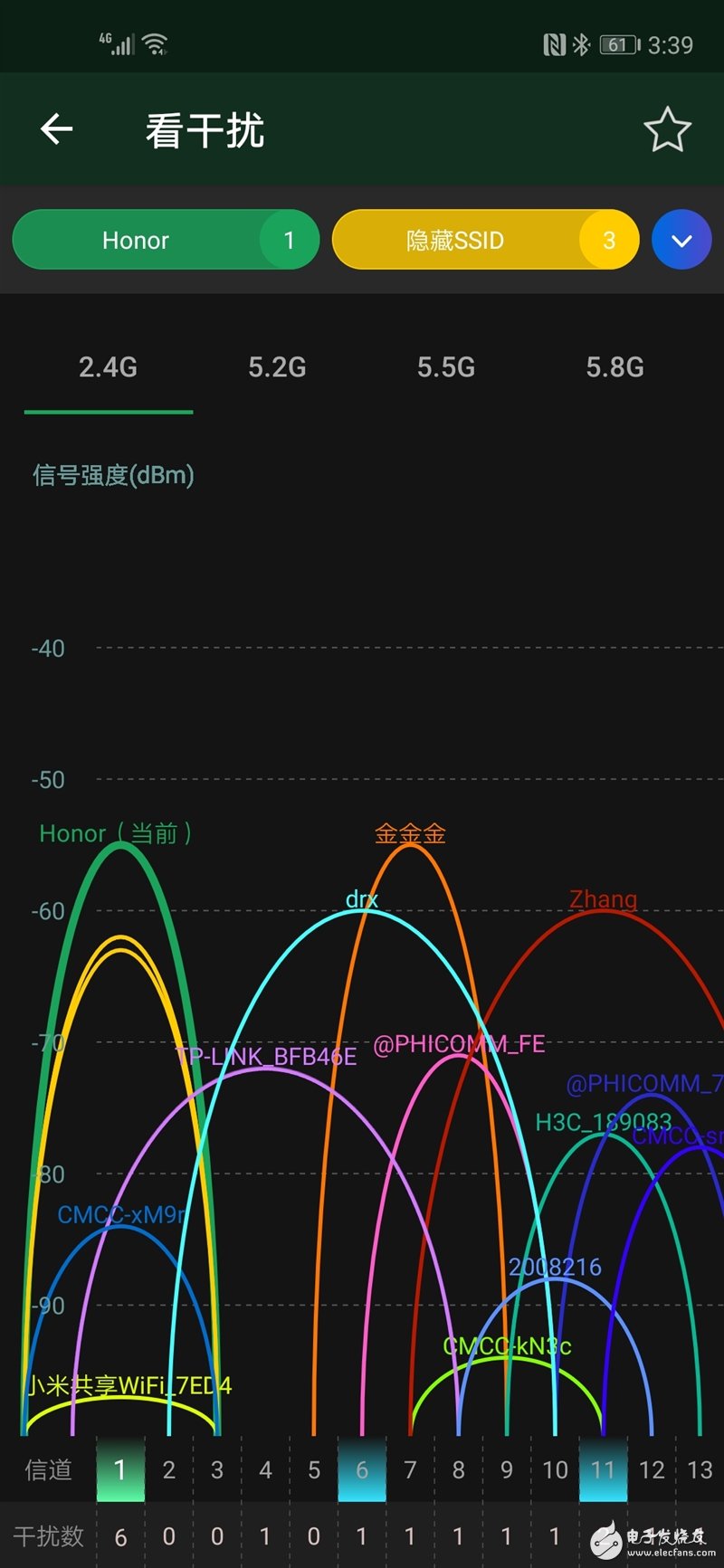The width and height of the screenshot is (724, 1568).
Task: Switch to the 2.4G tab
Action: [x=109, y=367]
